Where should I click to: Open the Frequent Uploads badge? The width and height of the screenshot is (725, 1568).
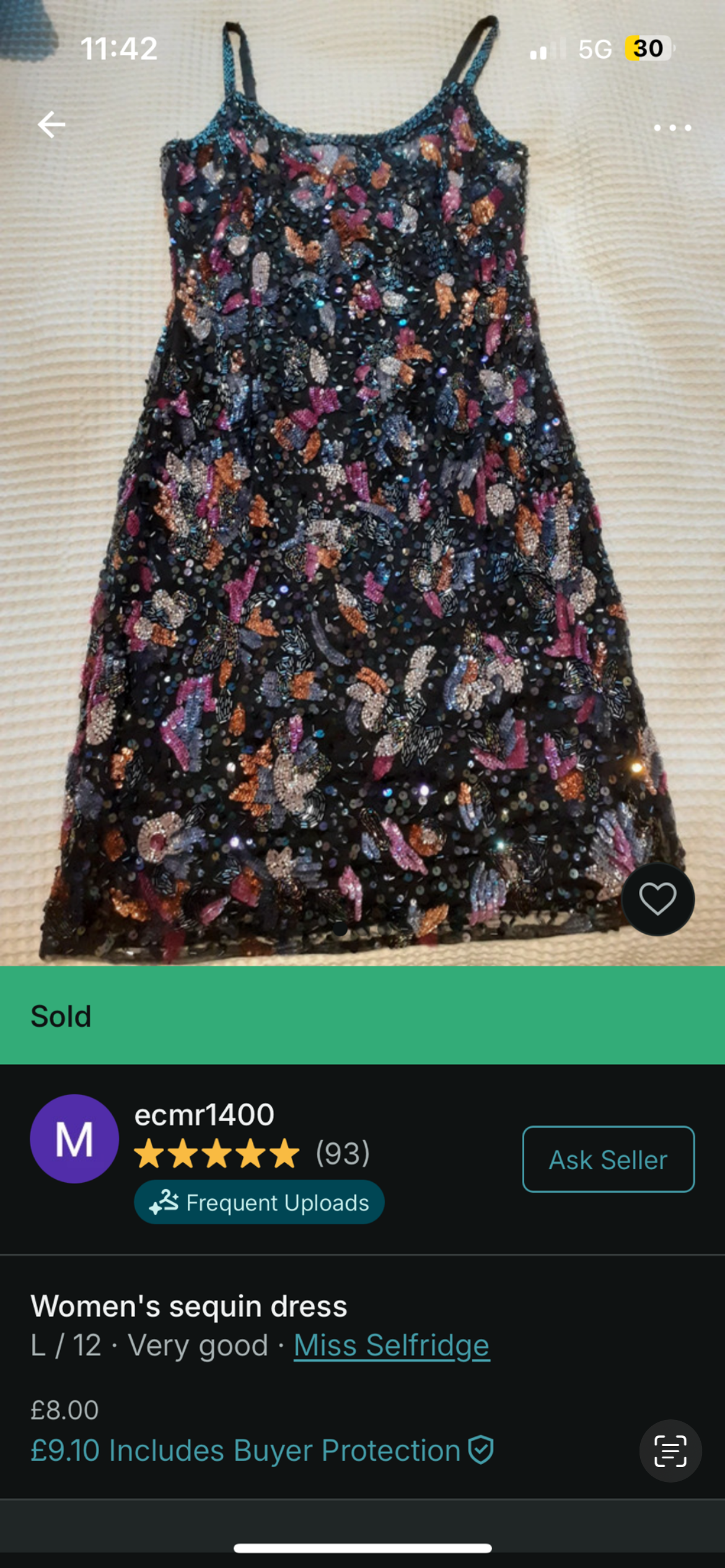(259, 1202)
